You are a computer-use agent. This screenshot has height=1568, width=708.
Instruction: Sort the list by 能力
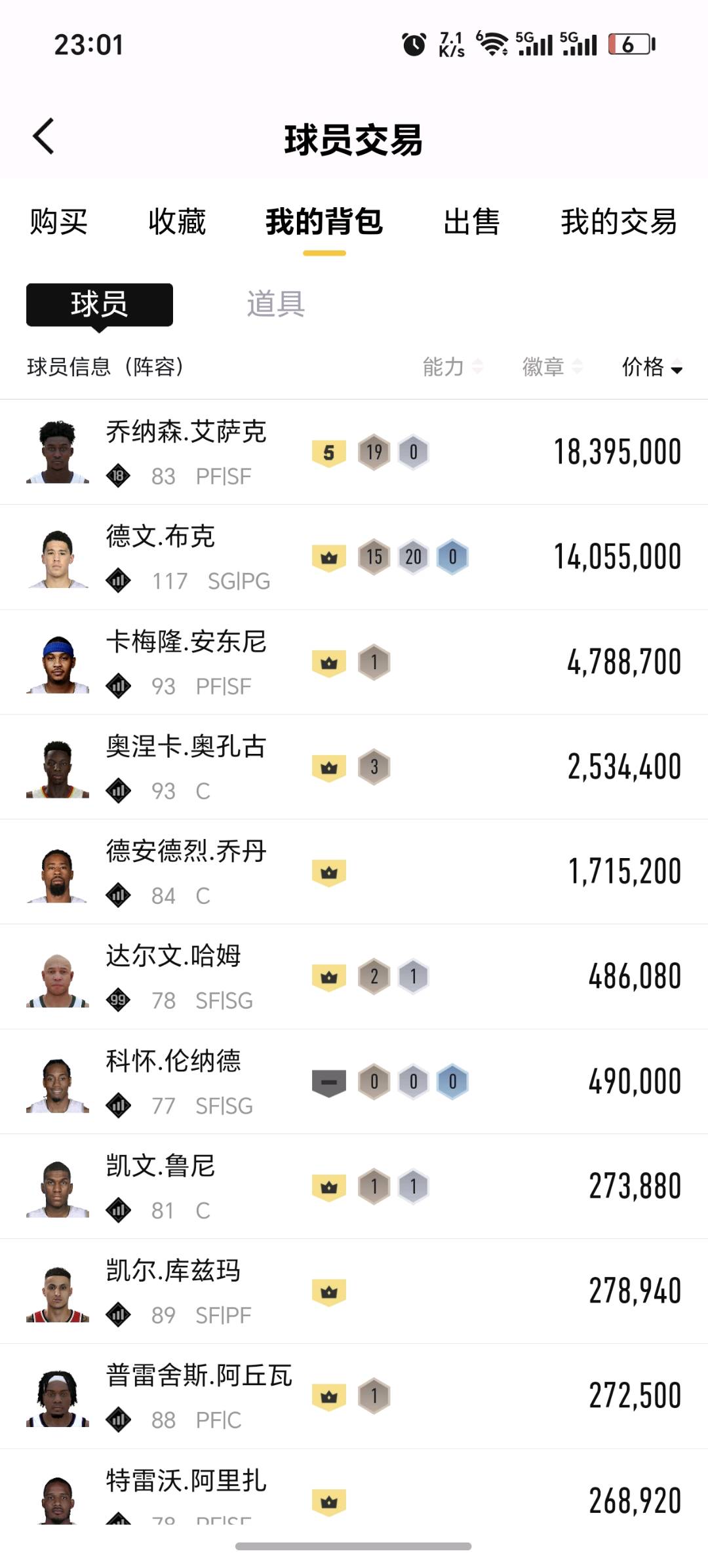coord(452,366)
